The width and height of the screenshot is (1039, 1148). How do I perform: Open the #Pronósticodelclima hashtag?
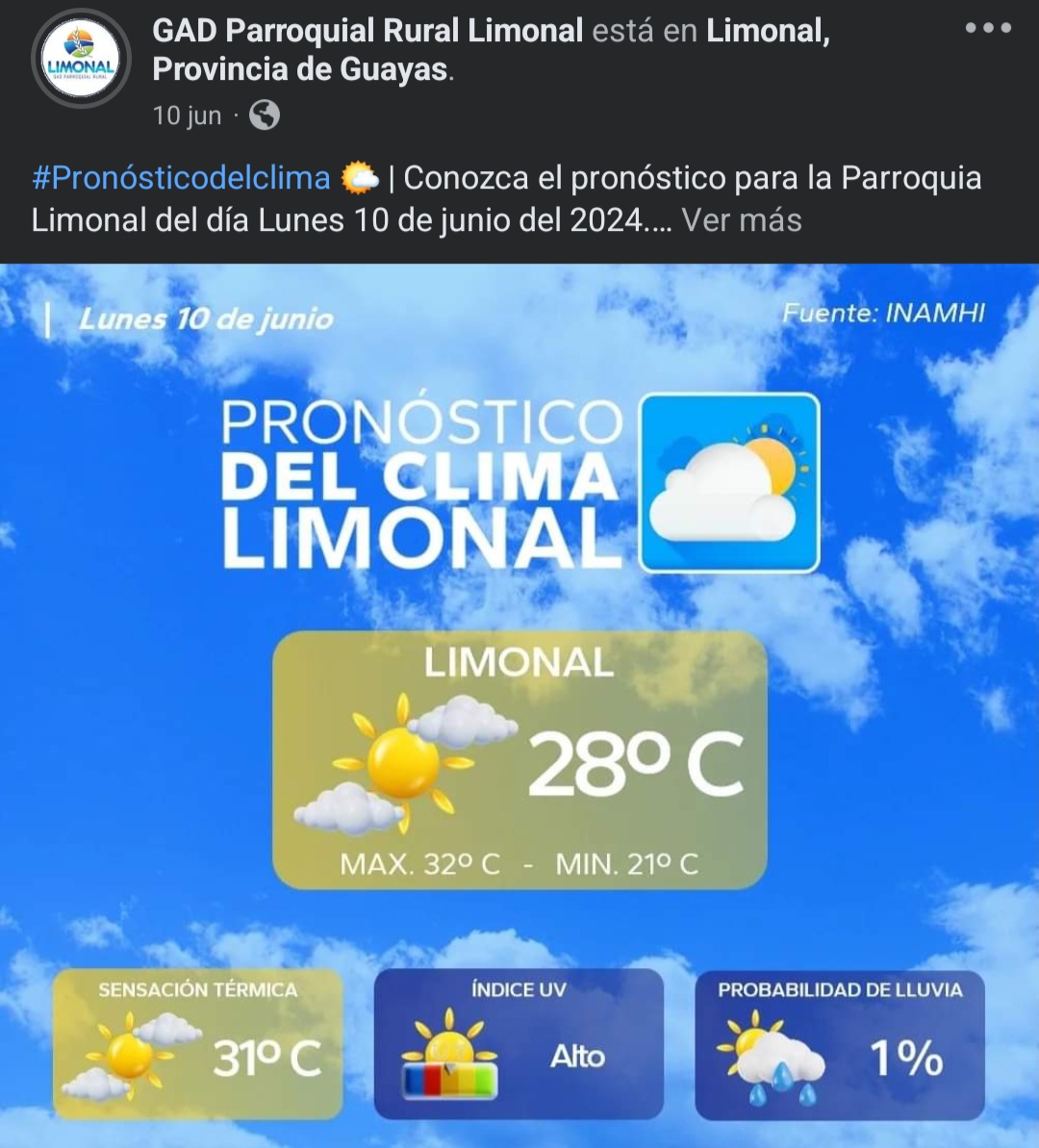181,178
